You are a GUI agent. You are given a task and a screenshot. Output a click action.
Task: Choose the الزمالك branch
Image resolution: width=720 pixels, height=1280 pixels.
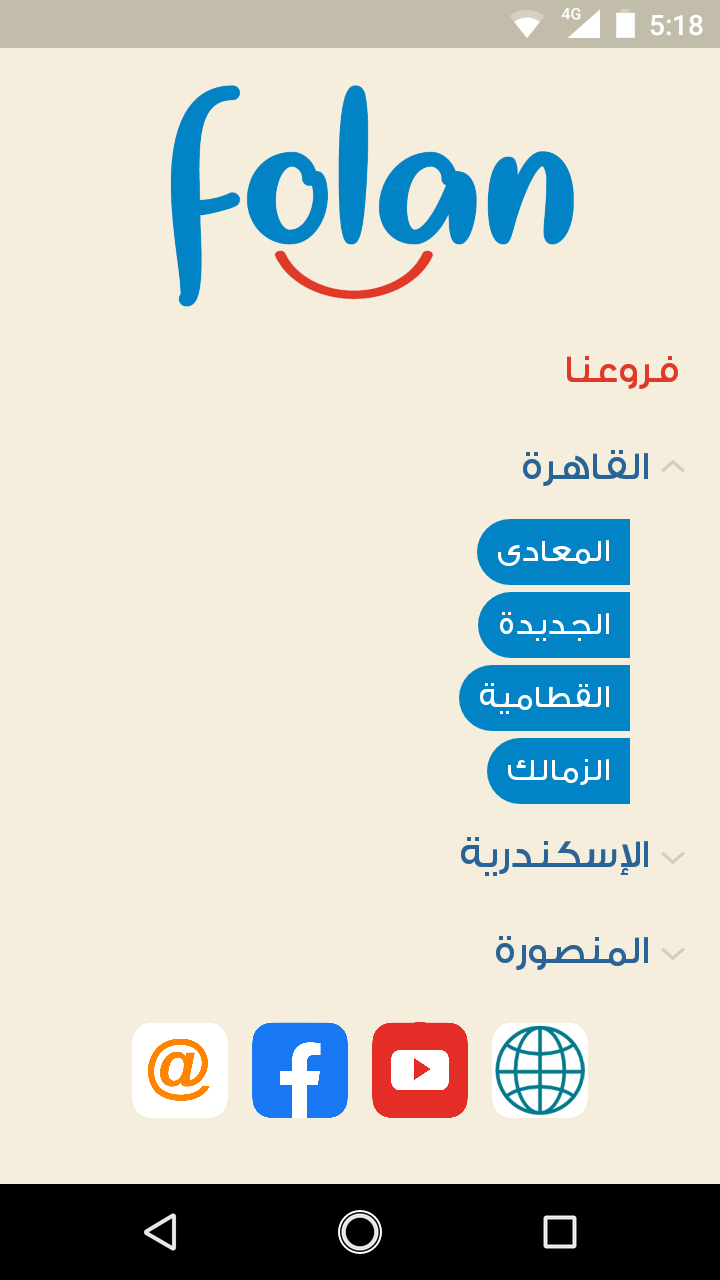point(559,771)
